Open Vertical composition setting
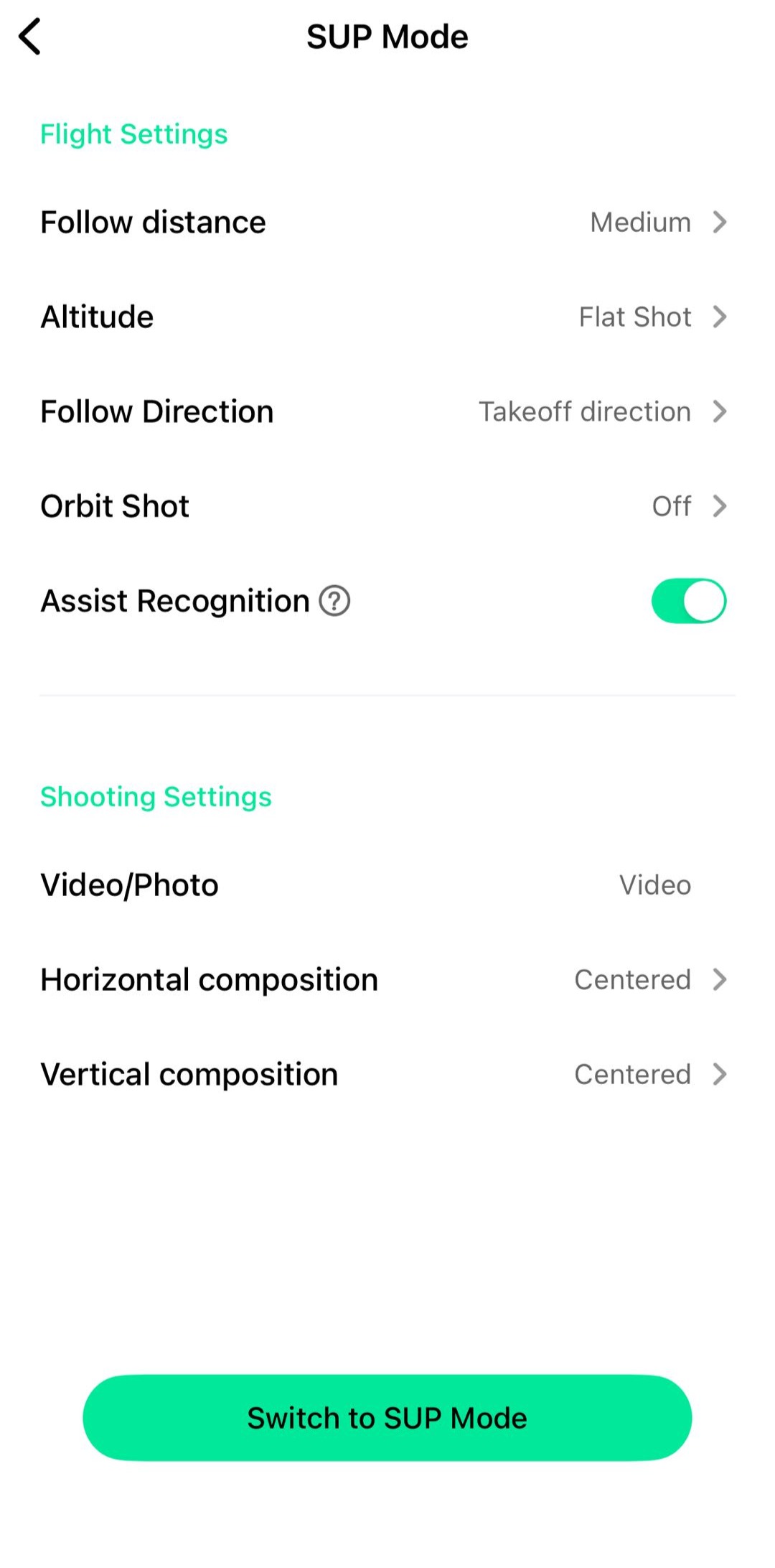The height and width of the screenshot is (1568, 775). pos(387,1074)
